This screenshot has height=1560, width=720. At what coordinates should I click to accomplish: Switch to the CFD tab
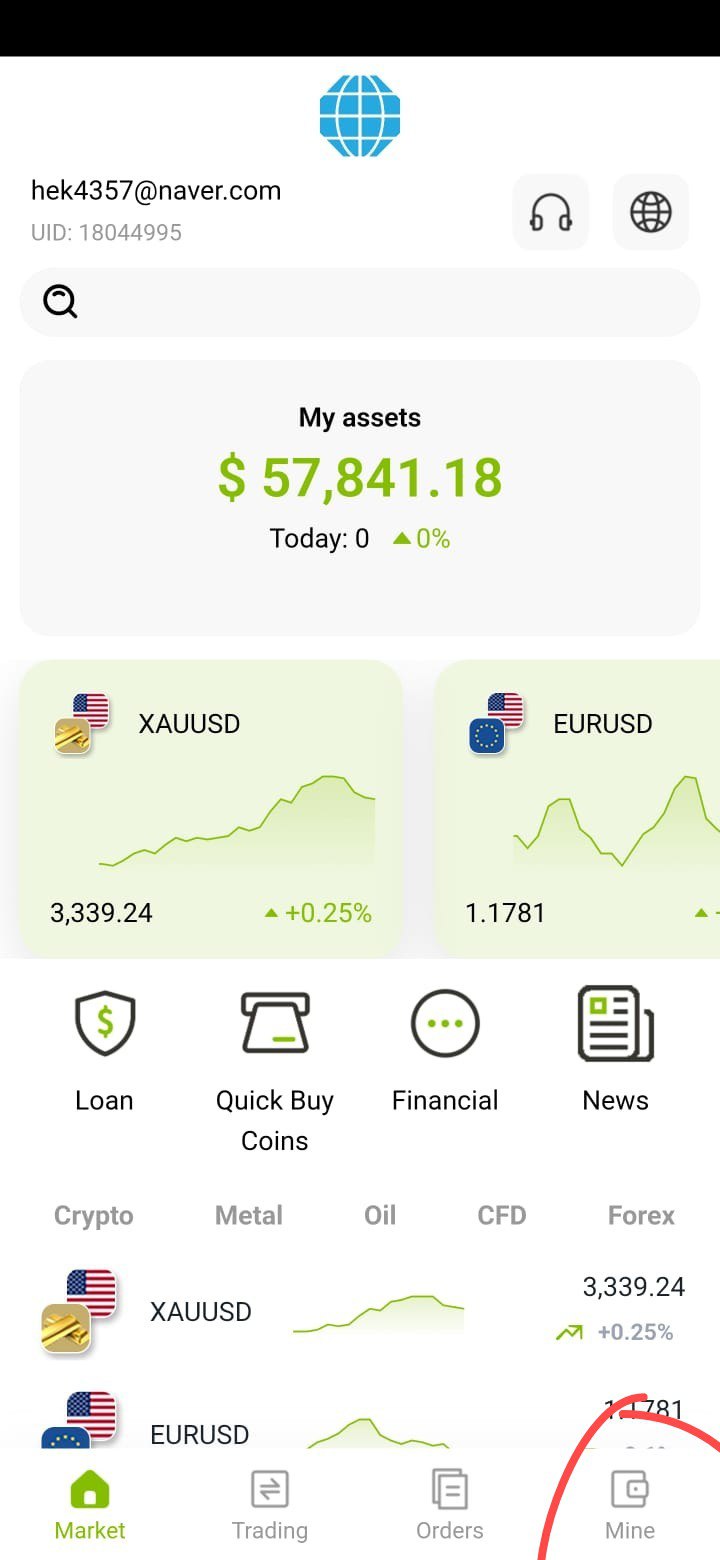point(502,1216)
